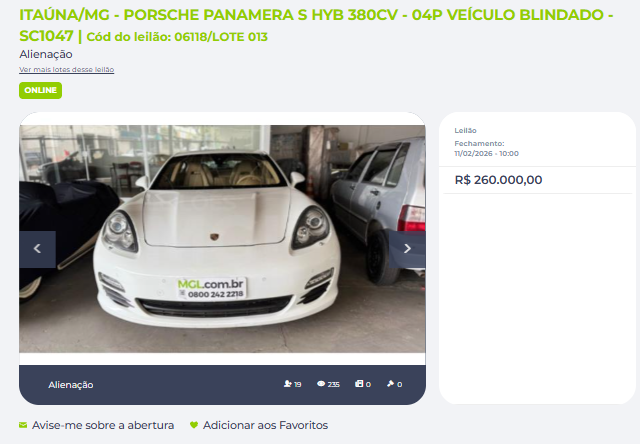The image size is (640, 444).
Task: Tap 'Avise-me sobre a abertura'
Action: pyautogui.click(x=102, y=425)
